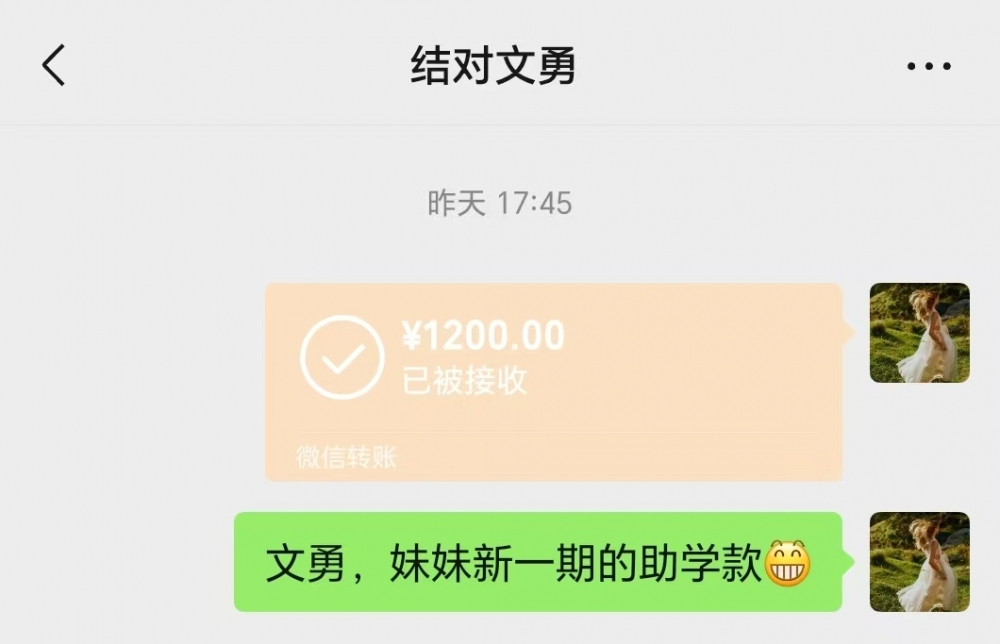This screenshot has height=644, width=1000.
Task: Open the three-dot chat options menu
Action: click(x=928, y=67)
